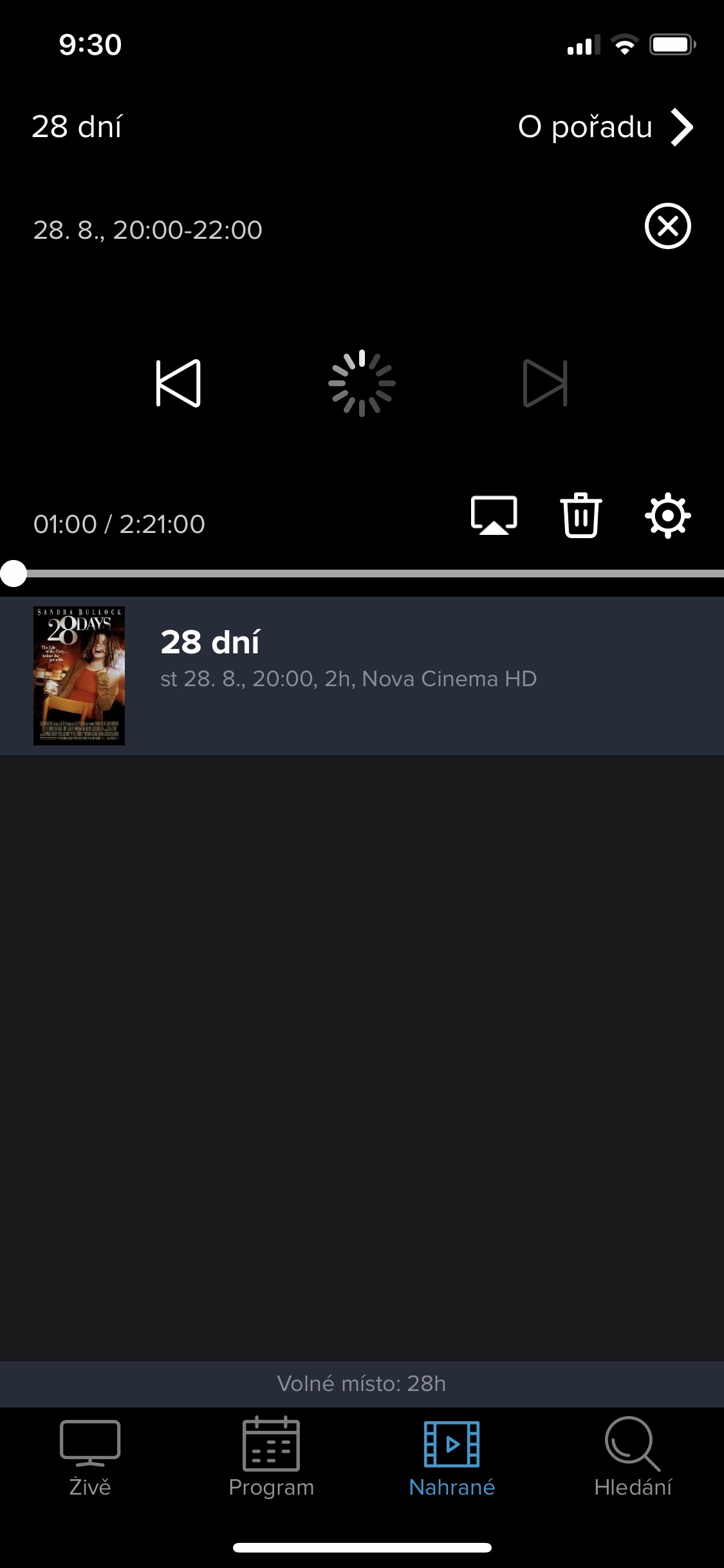Select the Nahrané tab
Viewport: 724px width, 1568px height.
[452, 1459]
